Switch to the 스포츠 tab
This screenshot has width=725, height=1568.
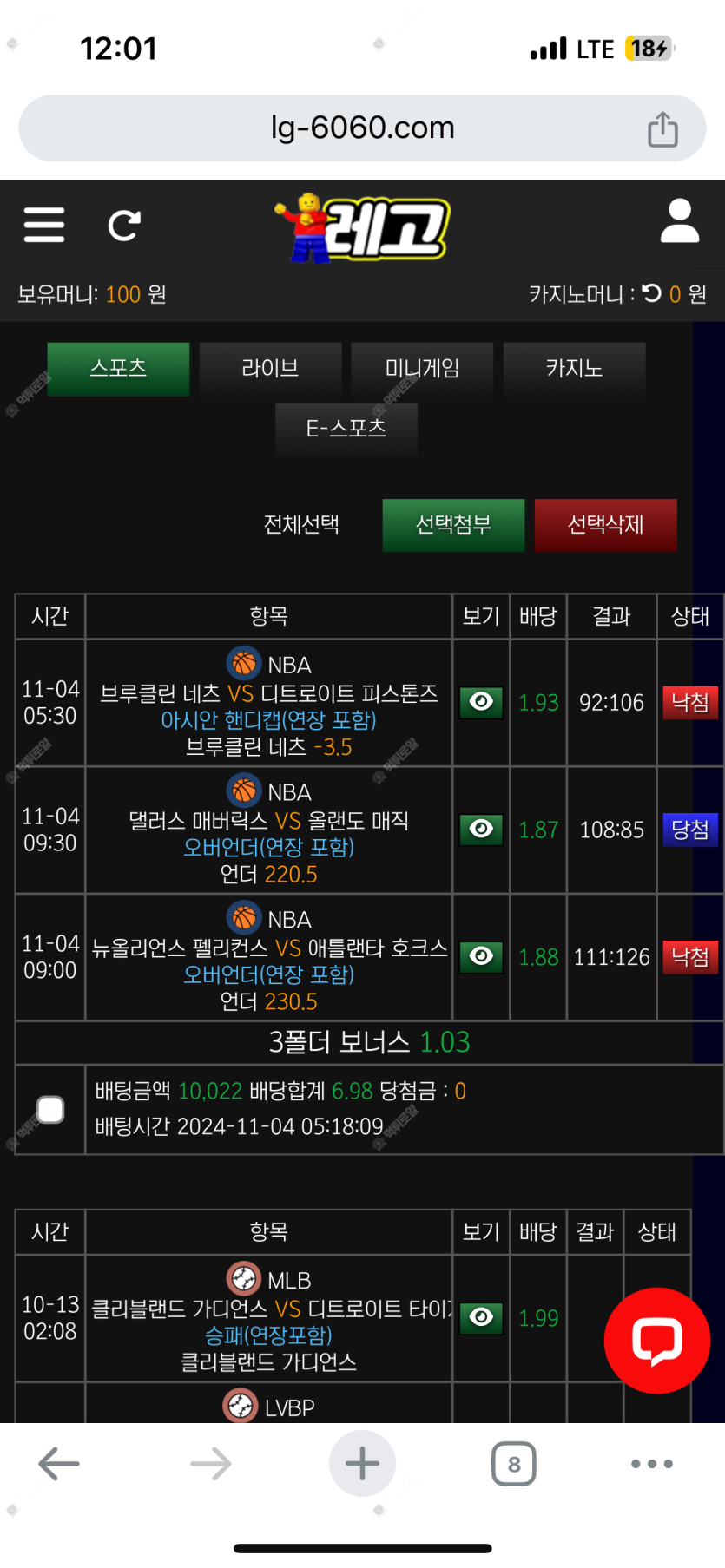pyautogui.click(x=118, y=369)
